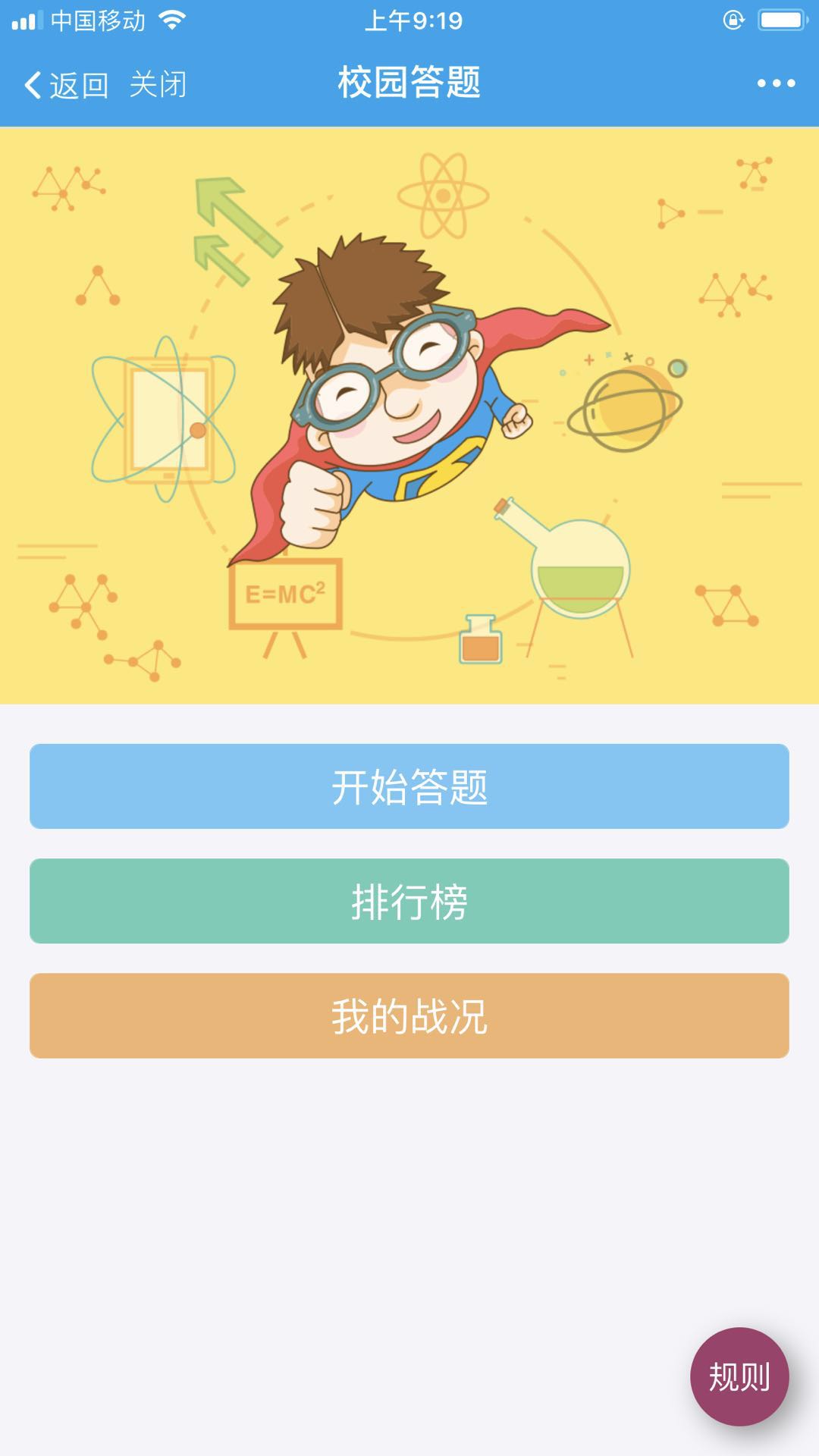The width and height of the screenshot is (819, 1456).
Task: Go back using the 返回 arrow
Action: click(x=65, y=84)
